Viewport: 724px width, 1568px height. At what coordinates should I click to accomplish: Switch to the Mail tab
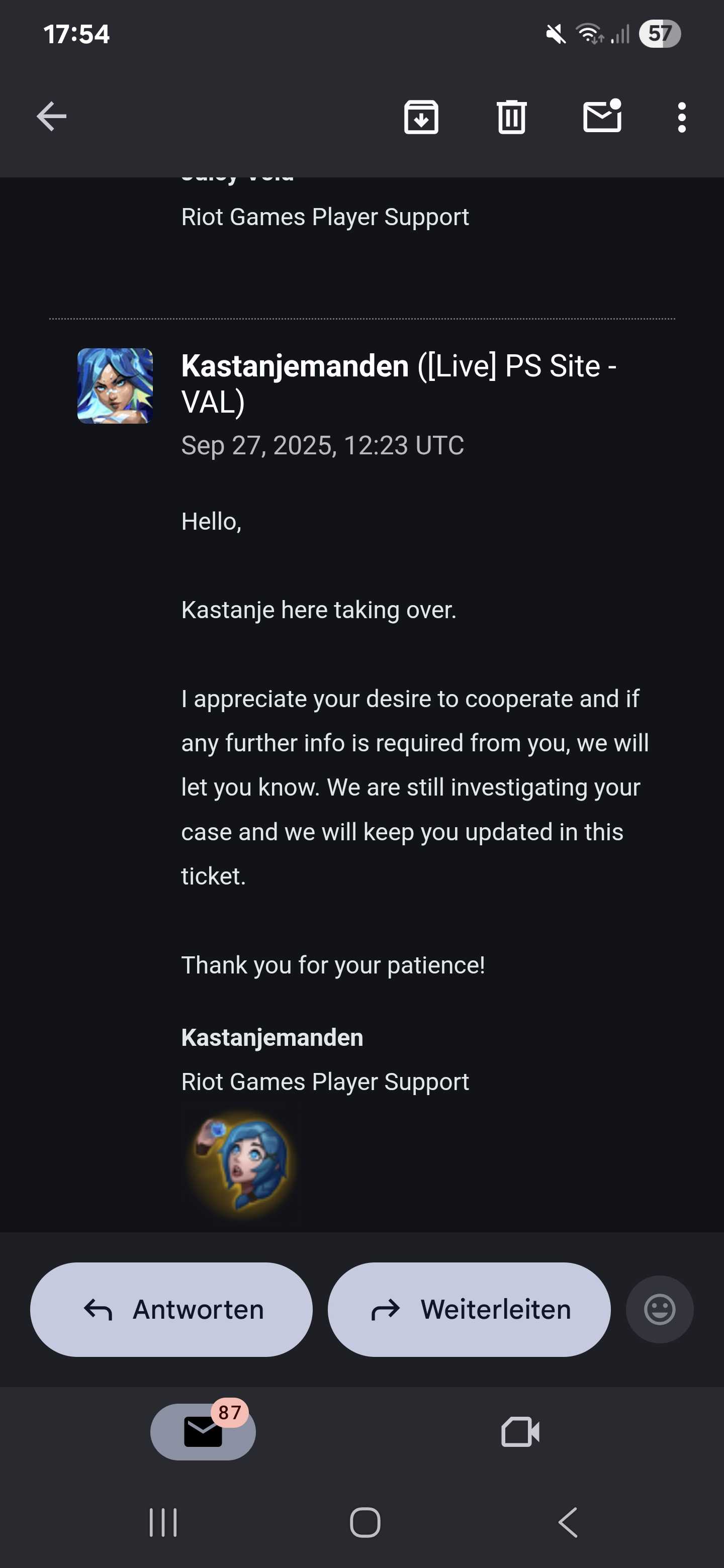point(203,1432)
